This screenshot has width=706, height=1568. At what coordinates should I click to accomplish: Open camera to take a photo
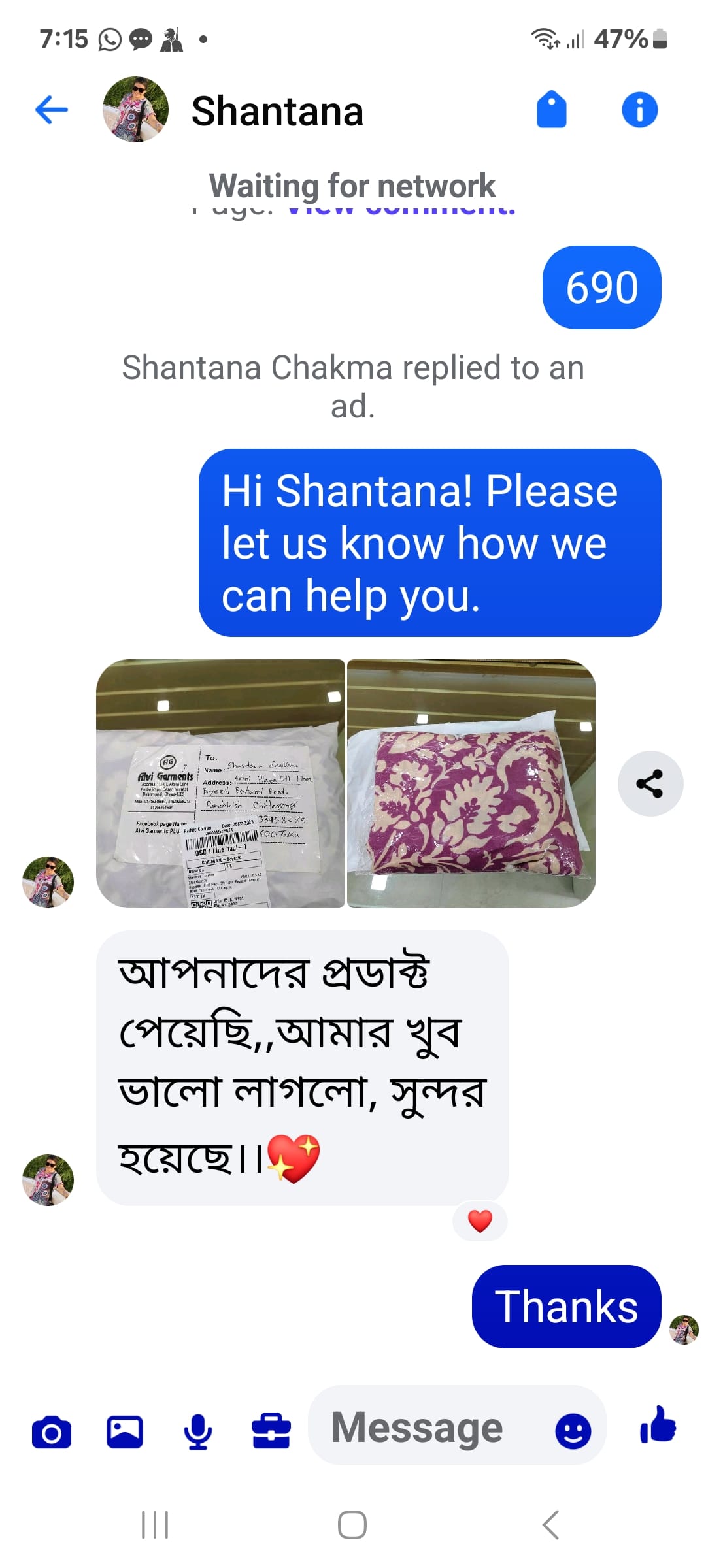click(52, 1432)
